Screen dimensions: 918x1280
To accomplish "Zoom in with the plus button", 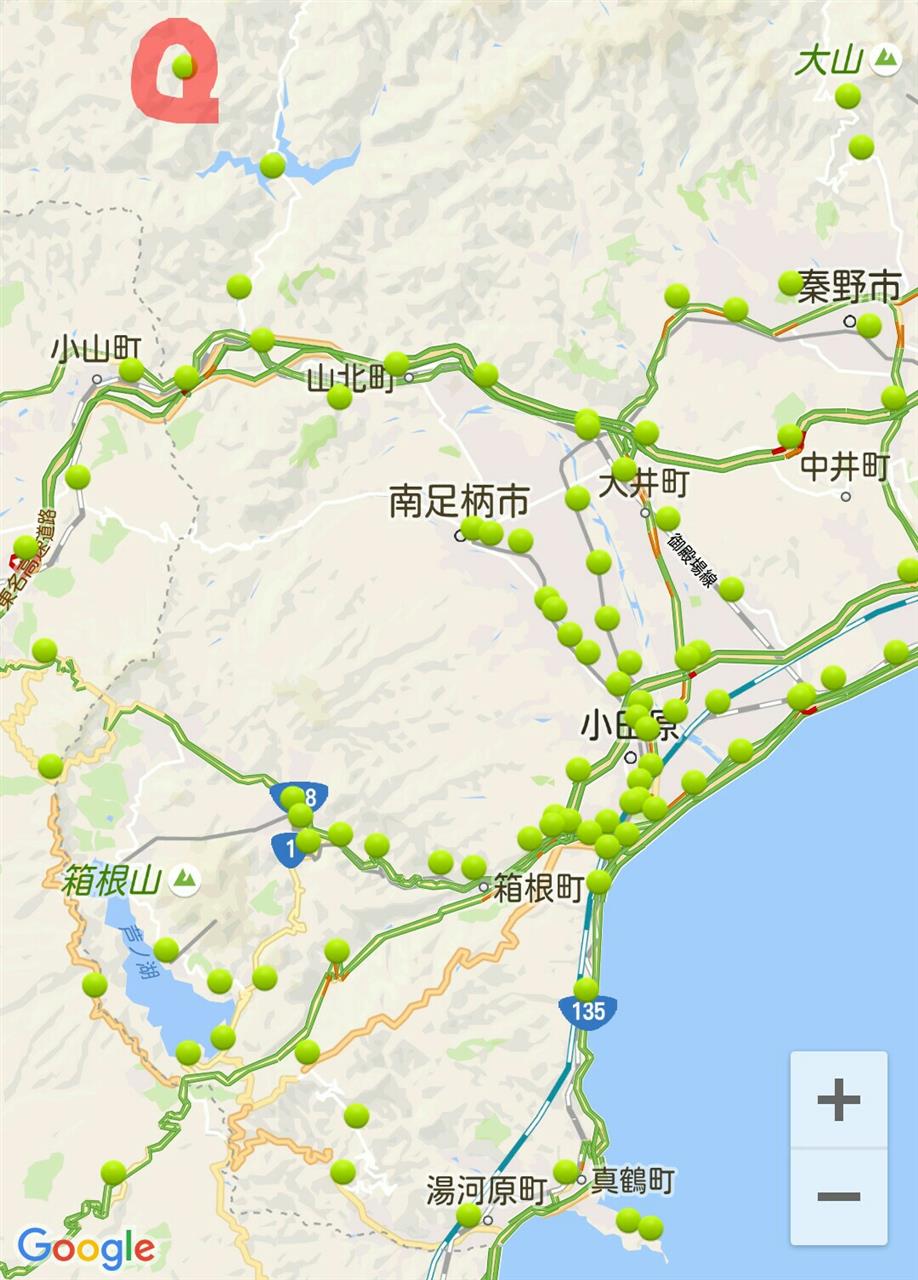I will point(838,1100).
